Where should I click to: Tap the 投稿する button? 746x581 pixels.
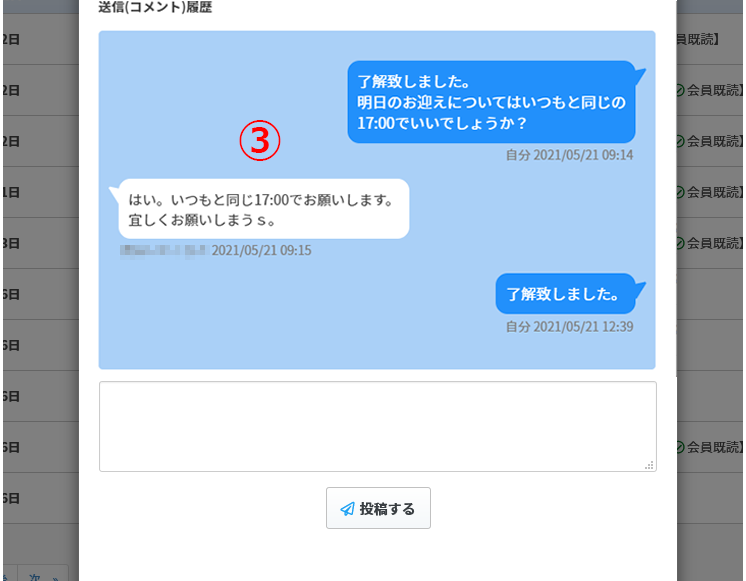[378, 508]
